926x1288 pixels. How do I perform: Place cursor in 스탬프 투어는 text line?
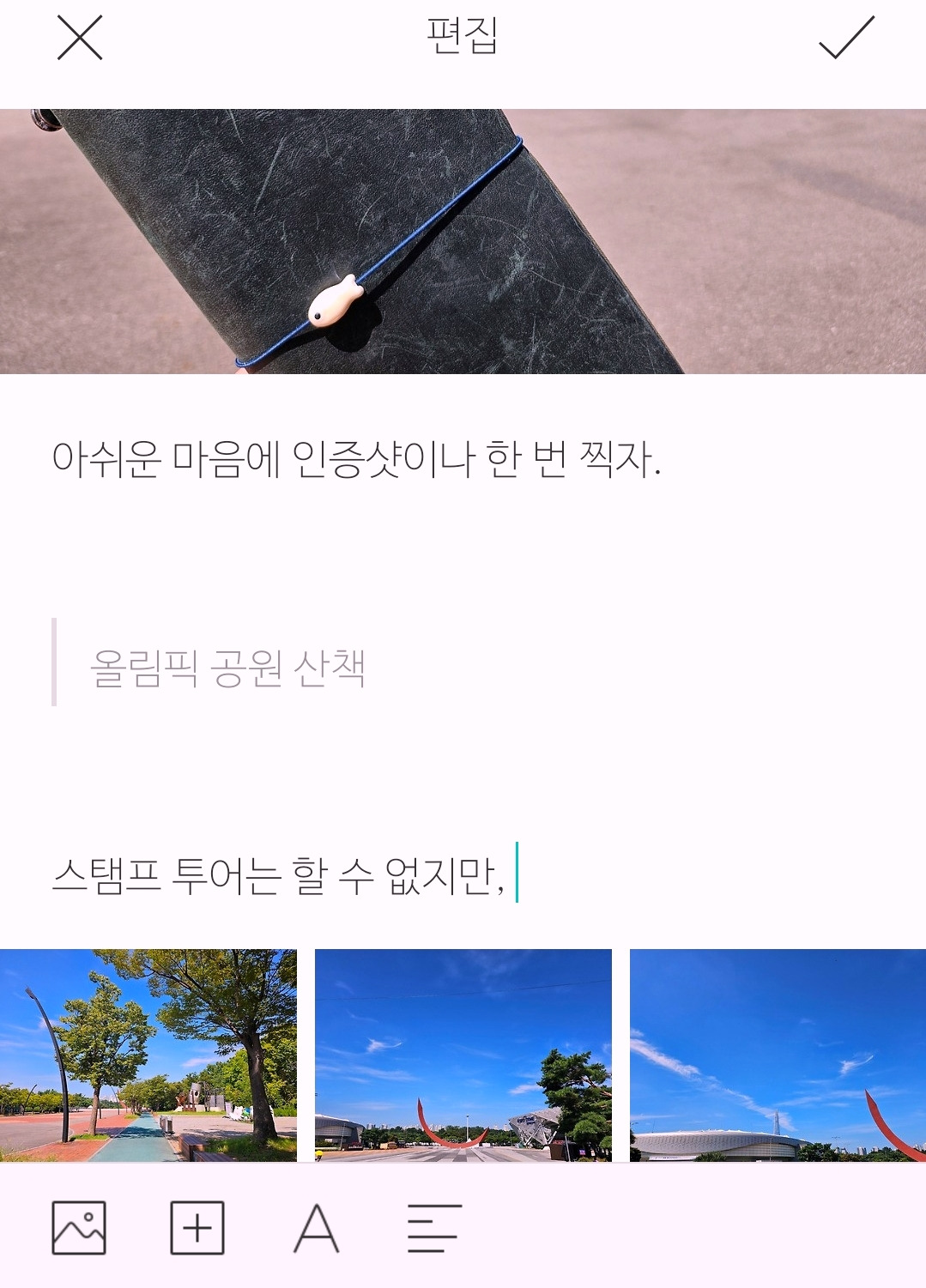tap(278, 875)
